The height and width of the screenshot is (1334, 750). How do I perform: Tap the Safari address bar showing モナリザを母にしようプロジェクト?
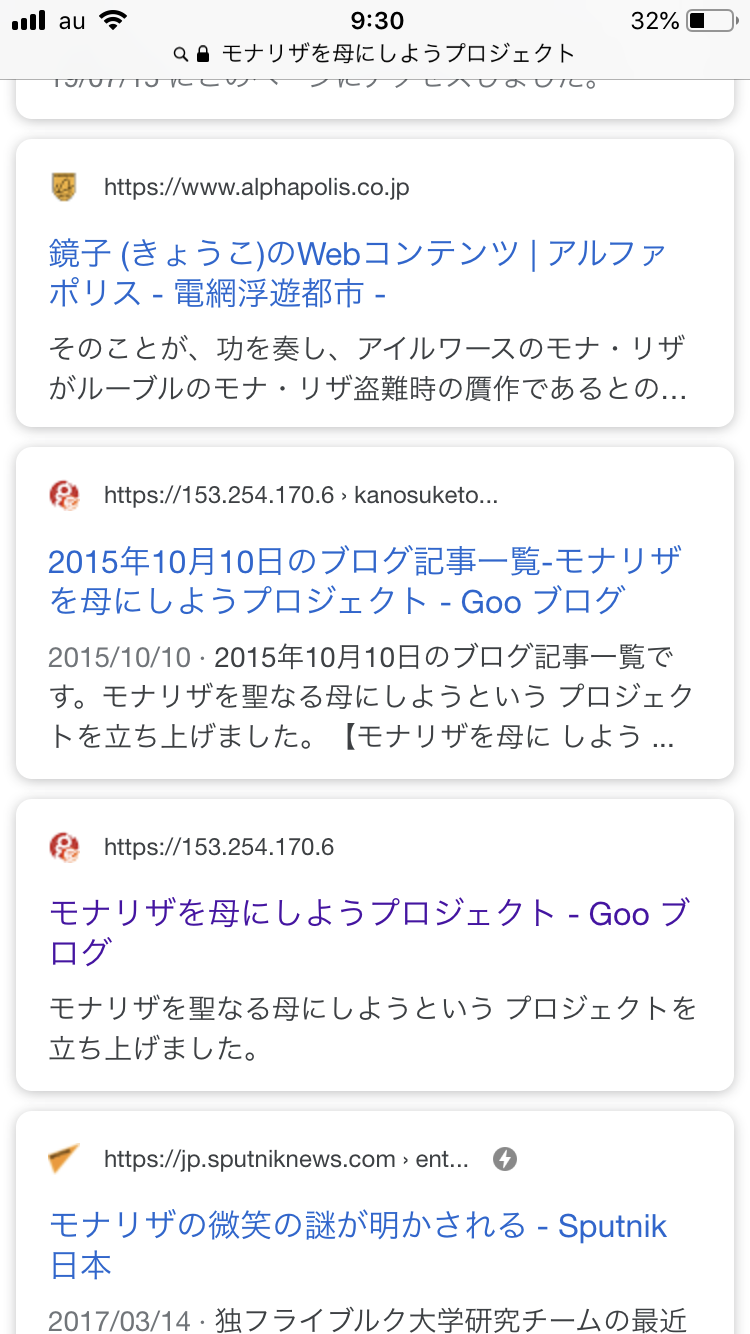(375, 53)
